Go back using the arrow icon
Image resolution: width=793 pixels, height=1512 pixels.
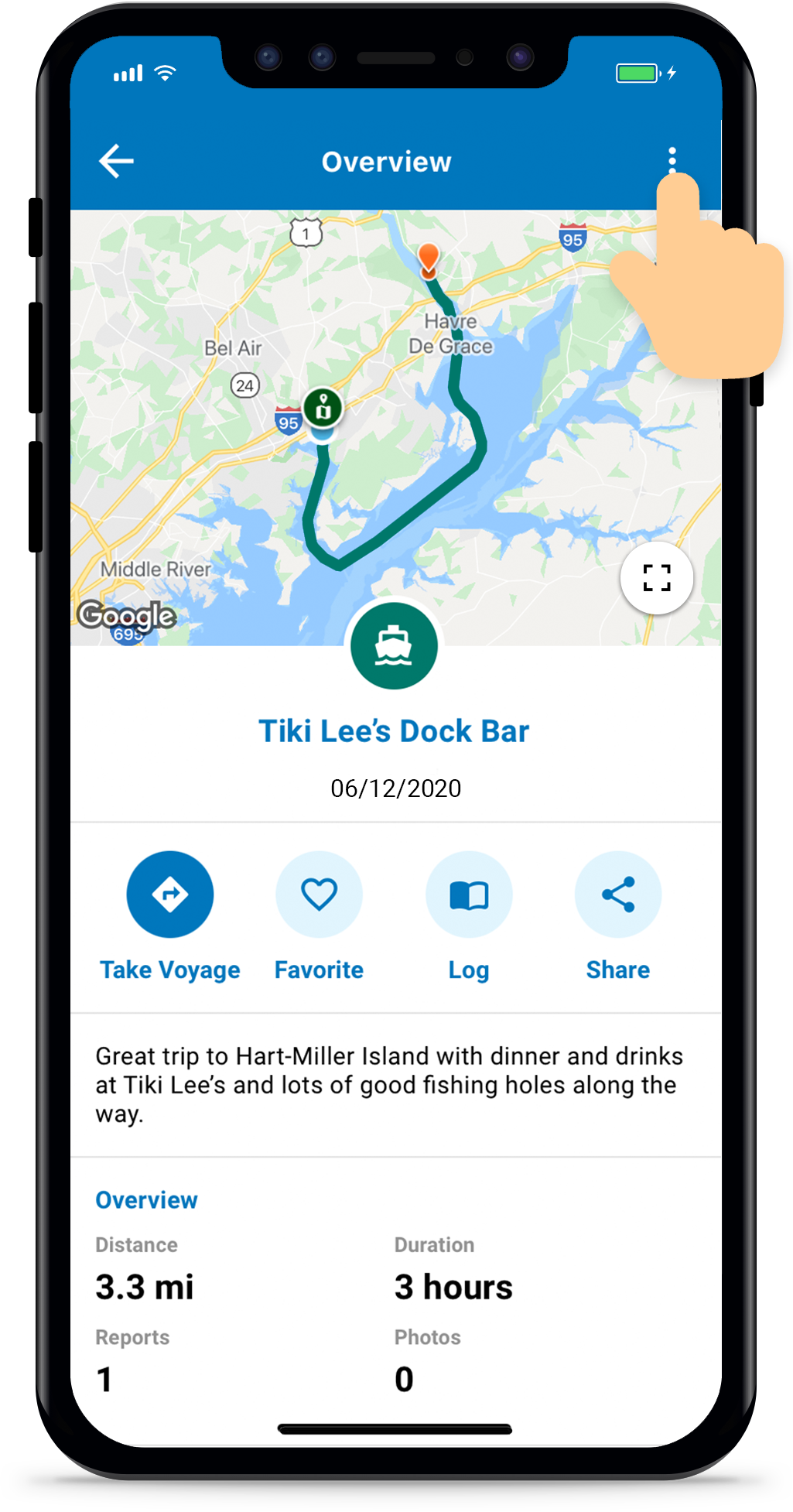coord(117,161)
